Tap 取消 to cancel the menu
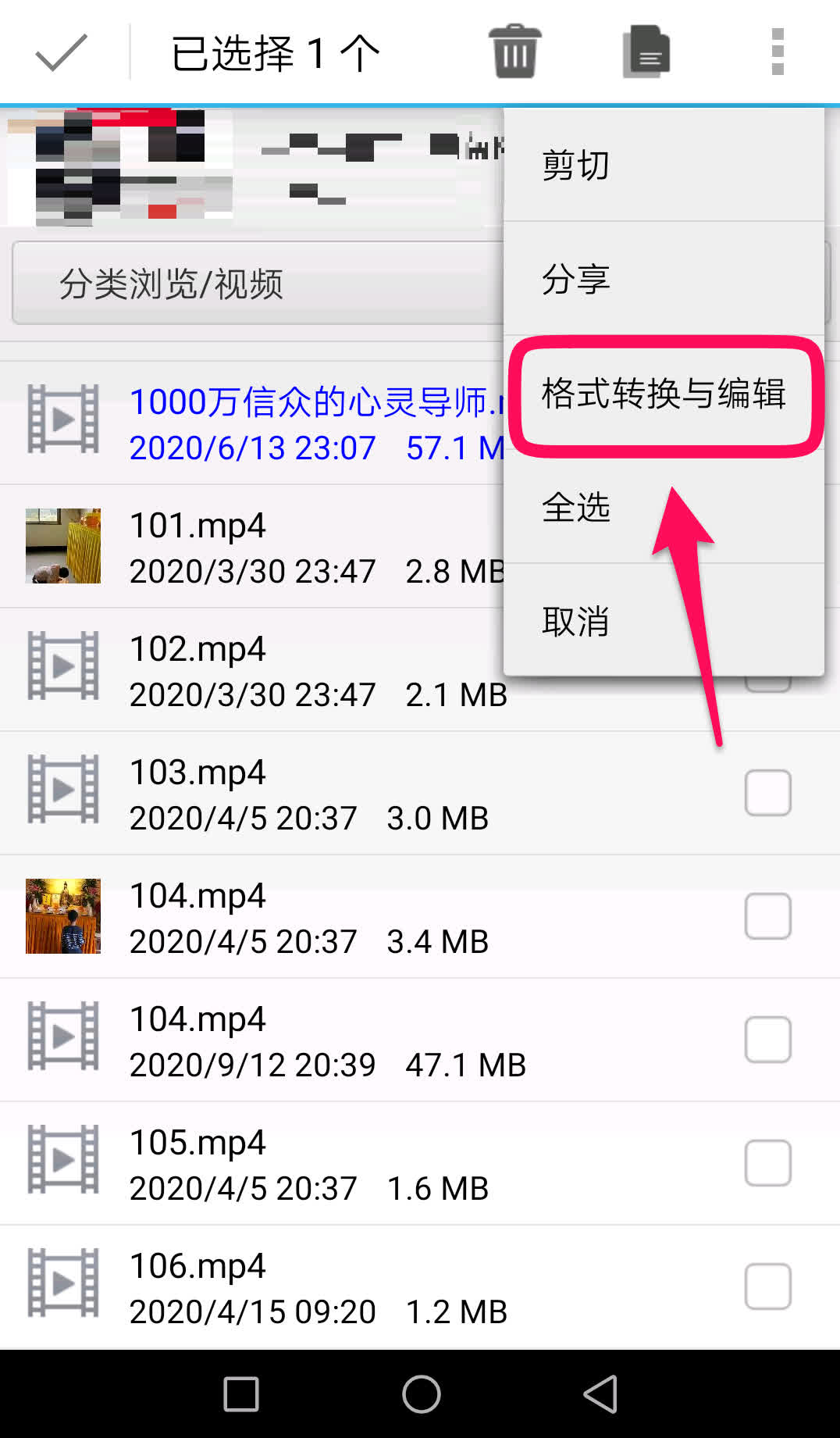The image size is (840, 1438). 664,621
